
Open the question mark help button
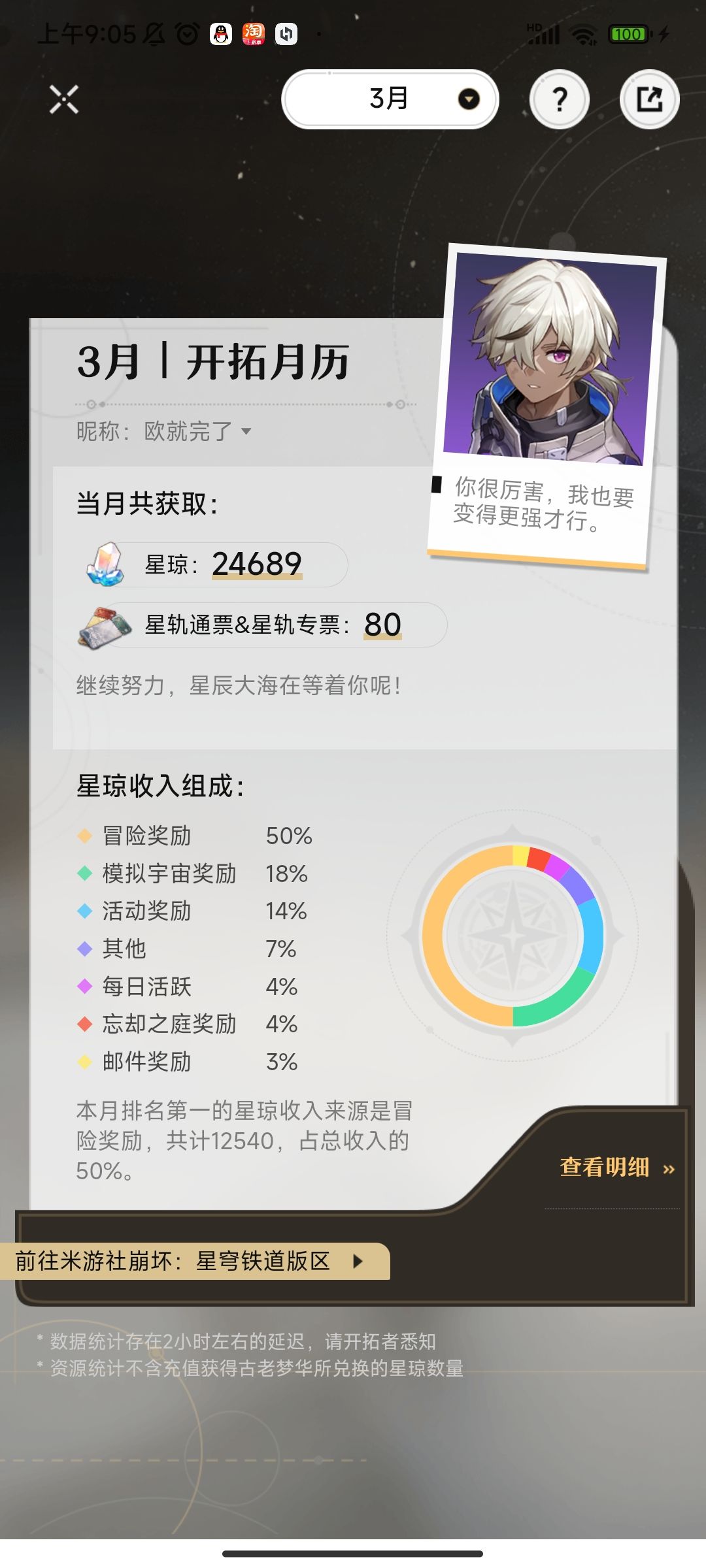pos(560,99)
